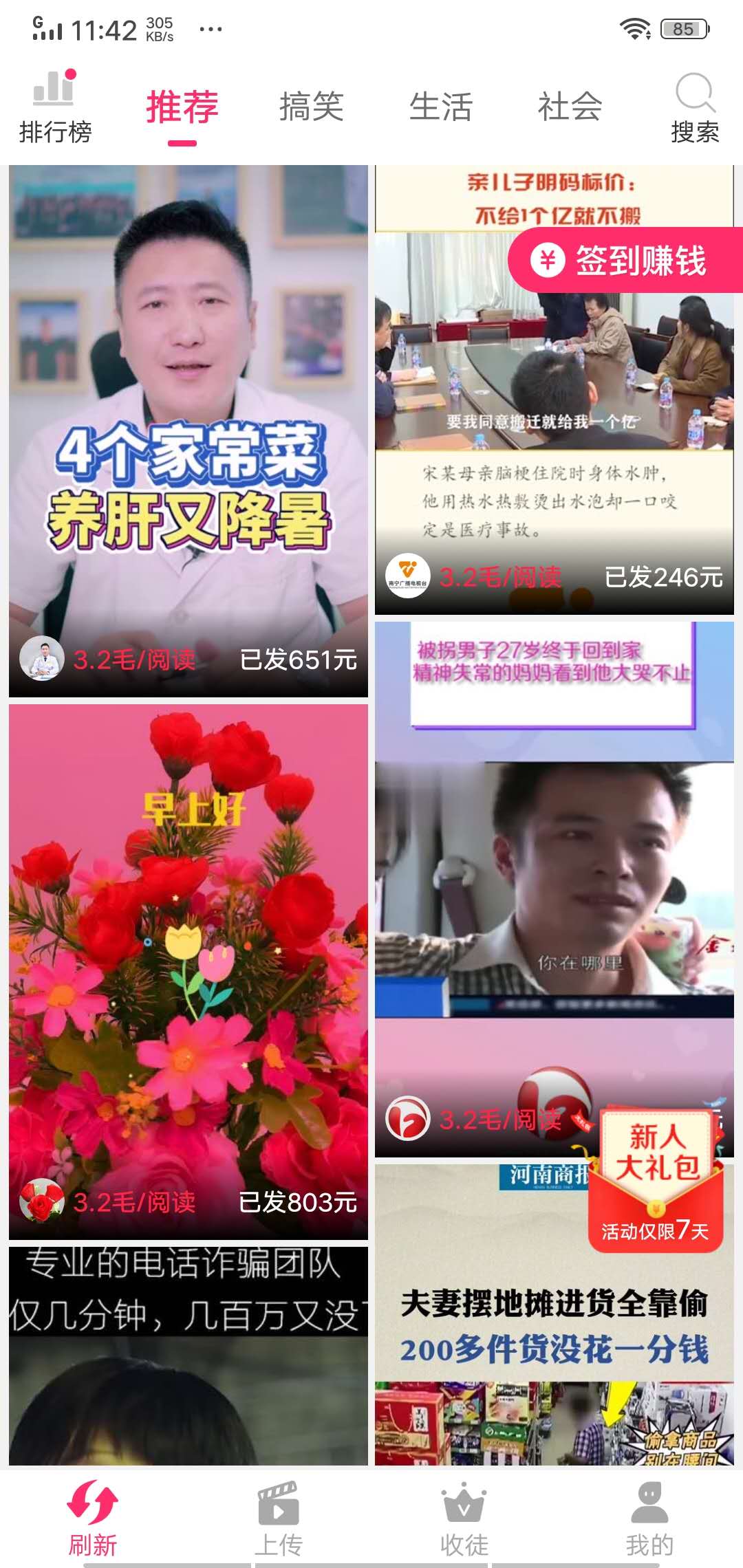Open the 新人大礼包 red envelope

pos(656,1169)
